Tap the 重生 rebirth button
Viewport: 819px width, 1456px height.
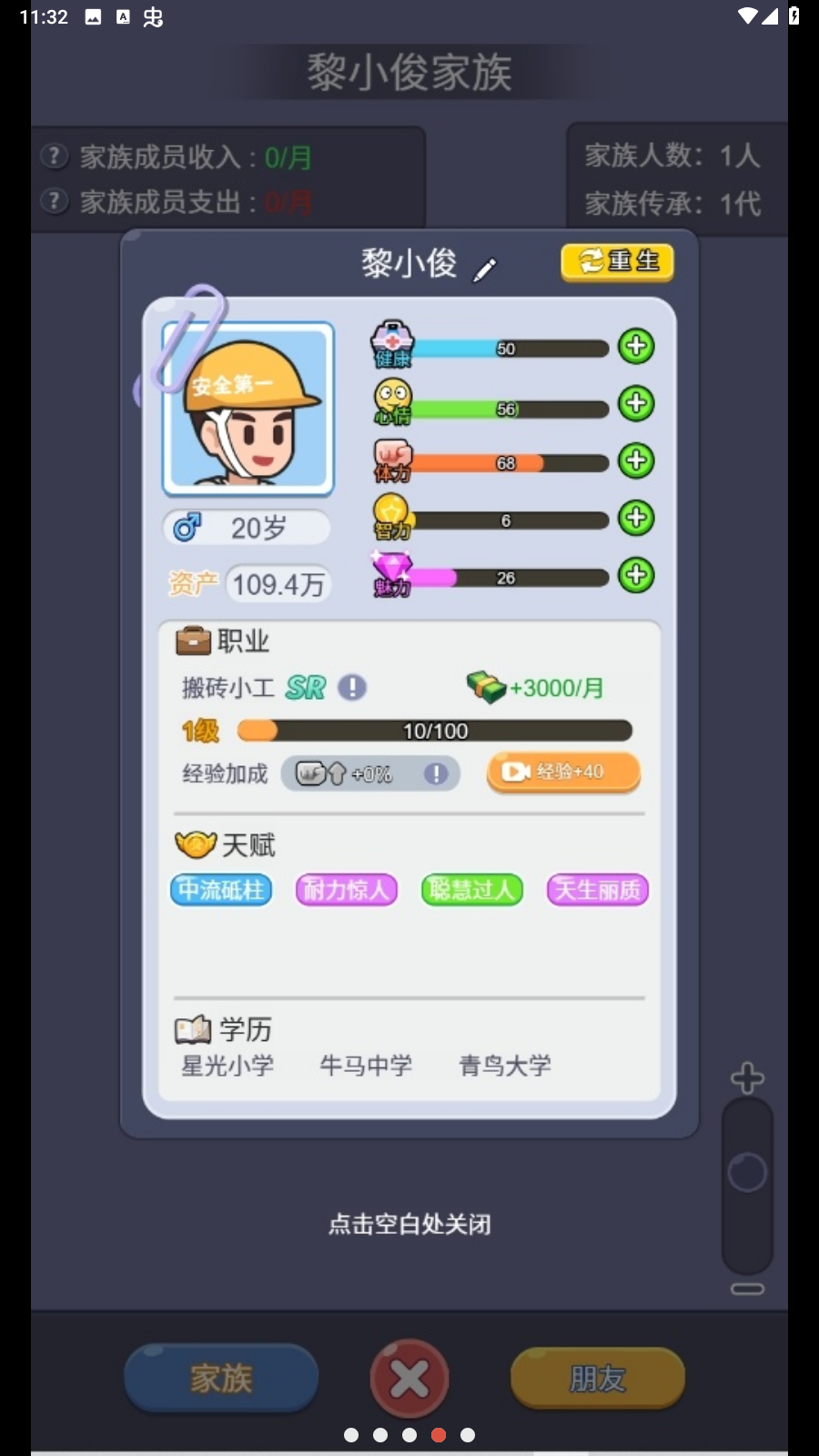618,262
